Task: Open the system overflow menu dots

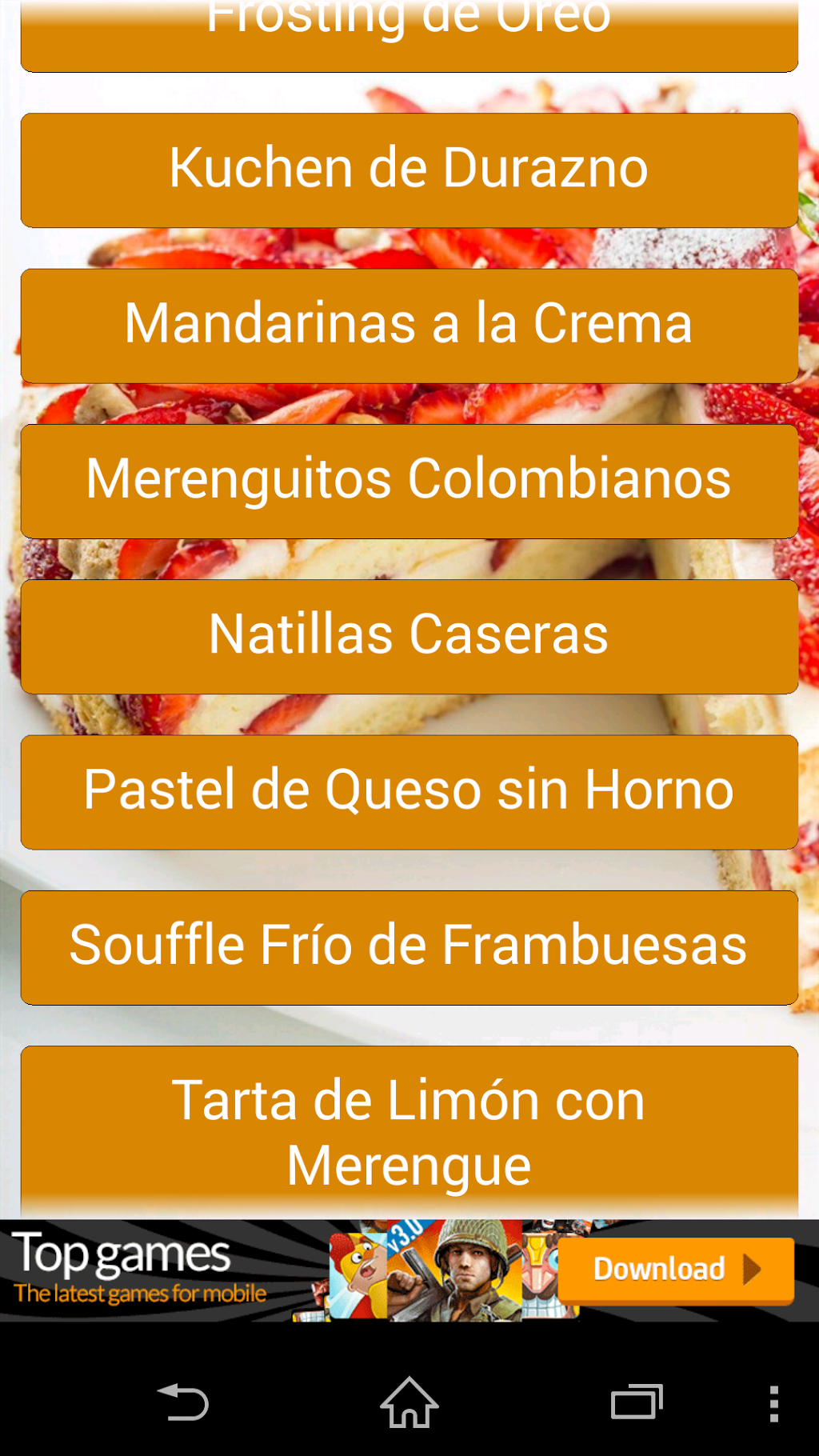Action: click(773, 1403)
